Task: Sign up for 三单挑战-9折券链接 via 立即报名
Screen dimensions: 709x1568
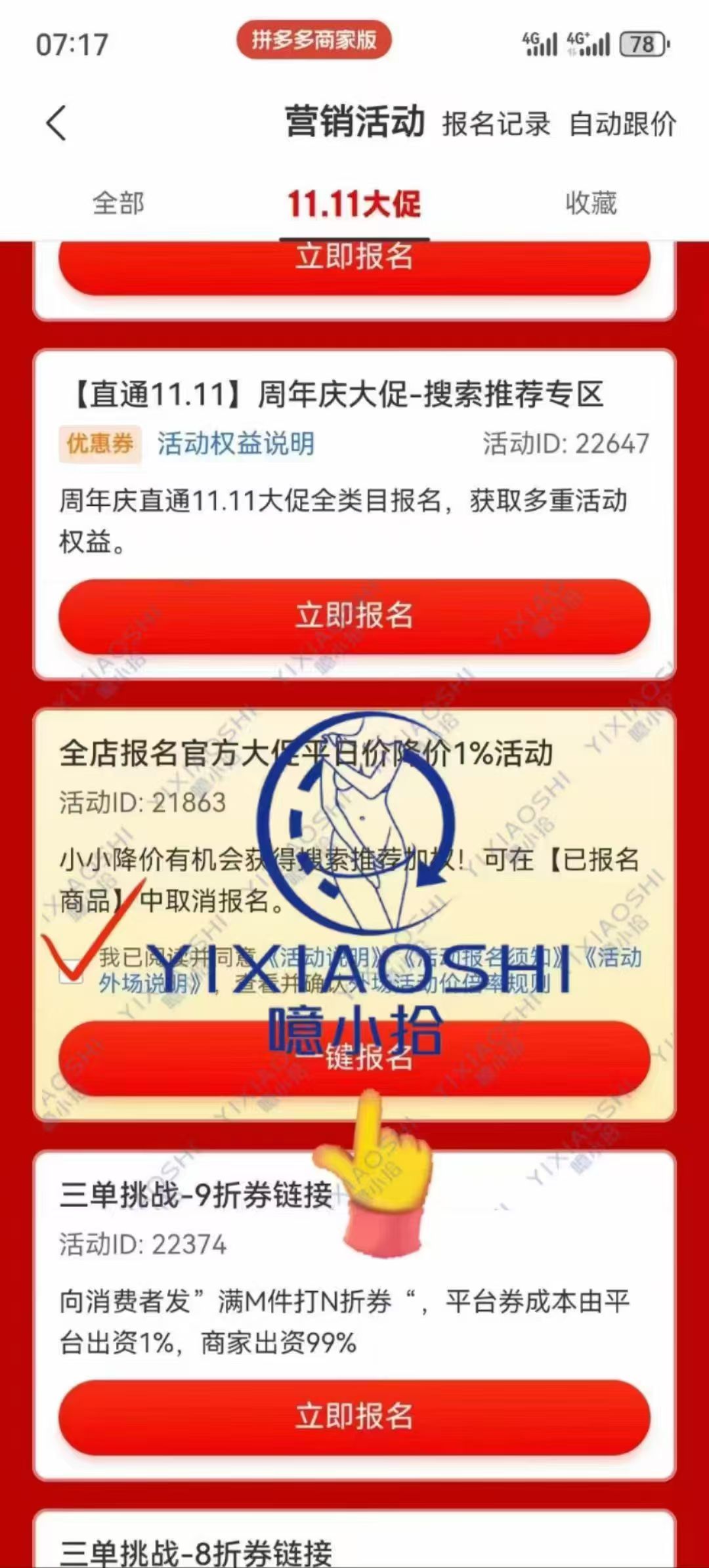Action: tap(354, 1416)
